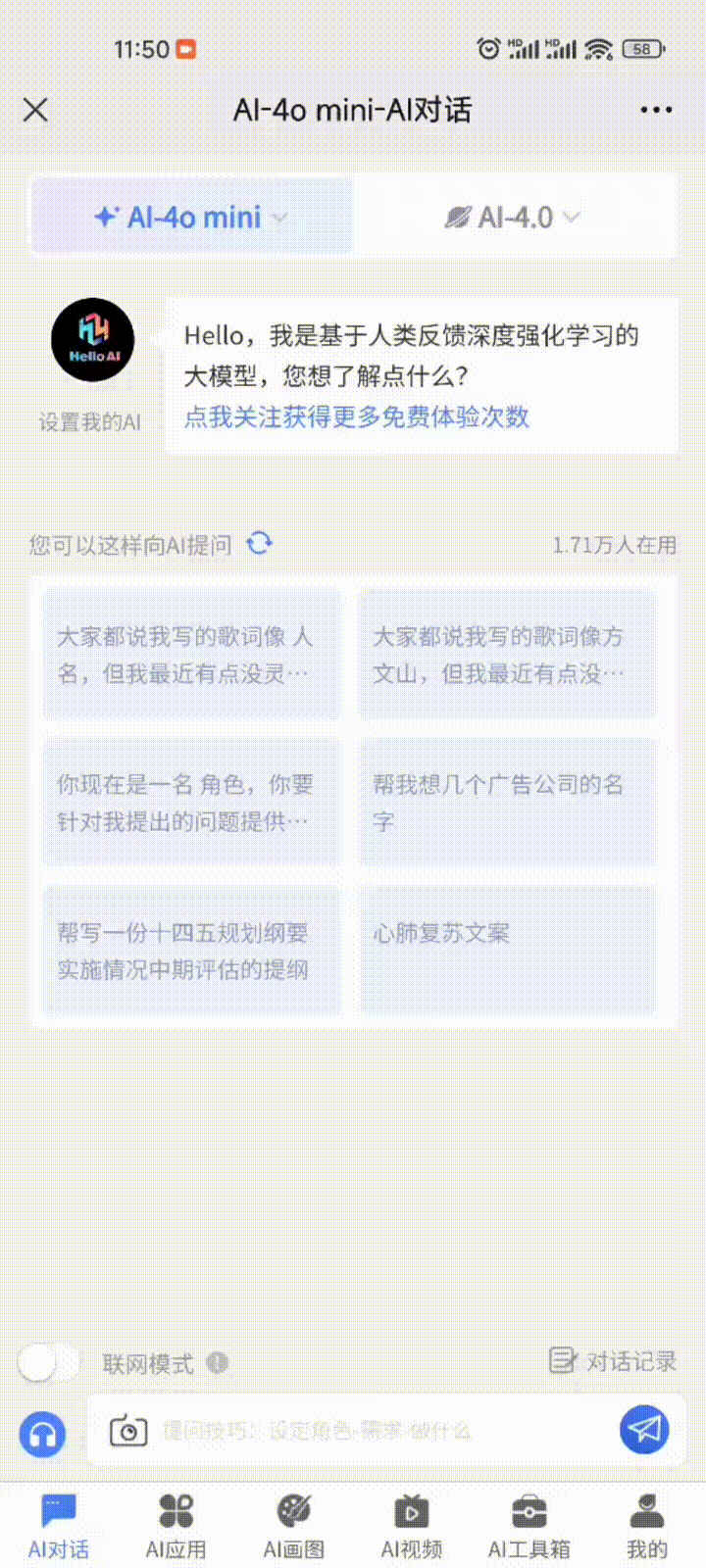Go to the AI应用 tab

tap(176, 1526)
